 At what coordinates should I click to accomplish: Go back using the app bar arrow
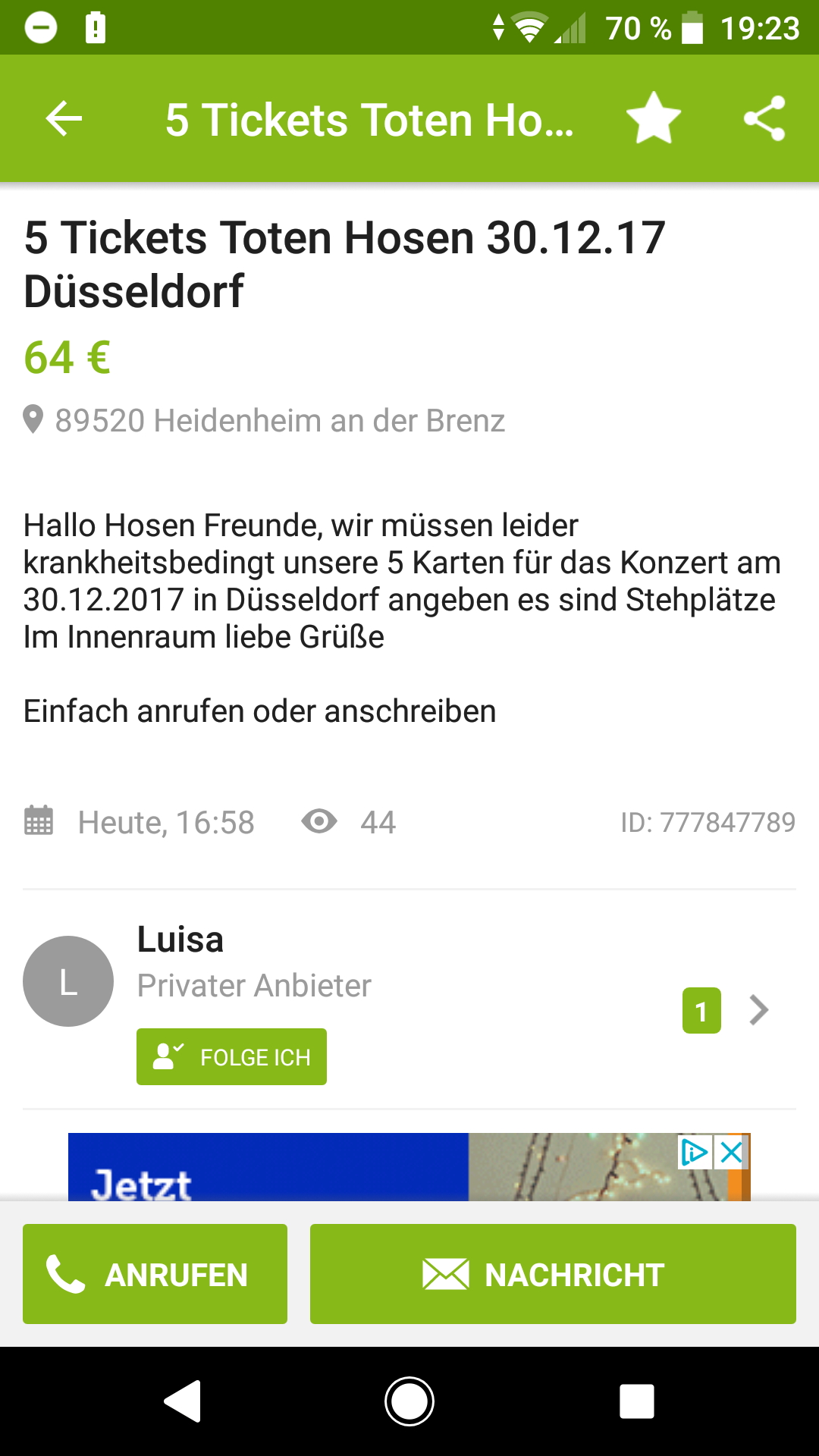[x=64, y=119]
